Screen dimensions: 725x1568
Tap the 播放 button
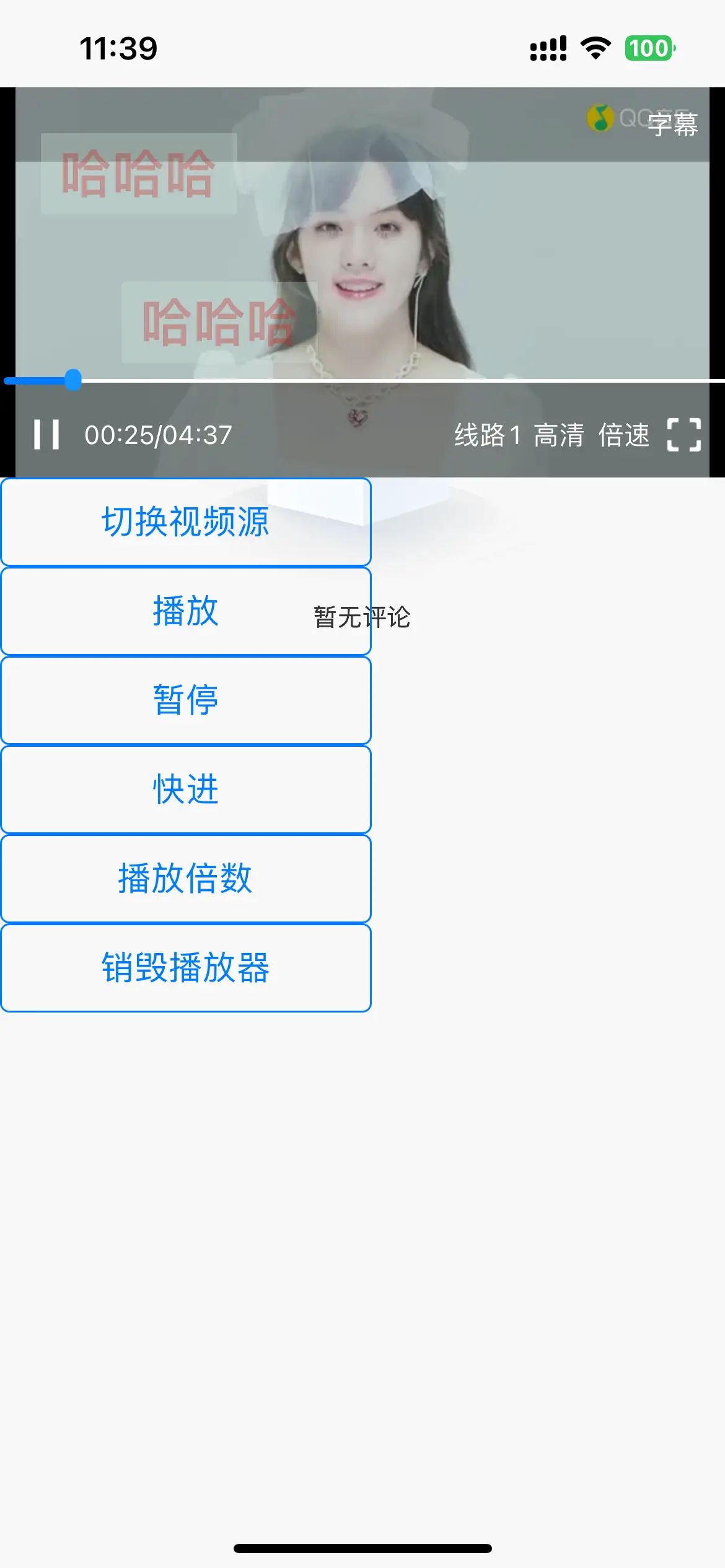tap(186, 611)
